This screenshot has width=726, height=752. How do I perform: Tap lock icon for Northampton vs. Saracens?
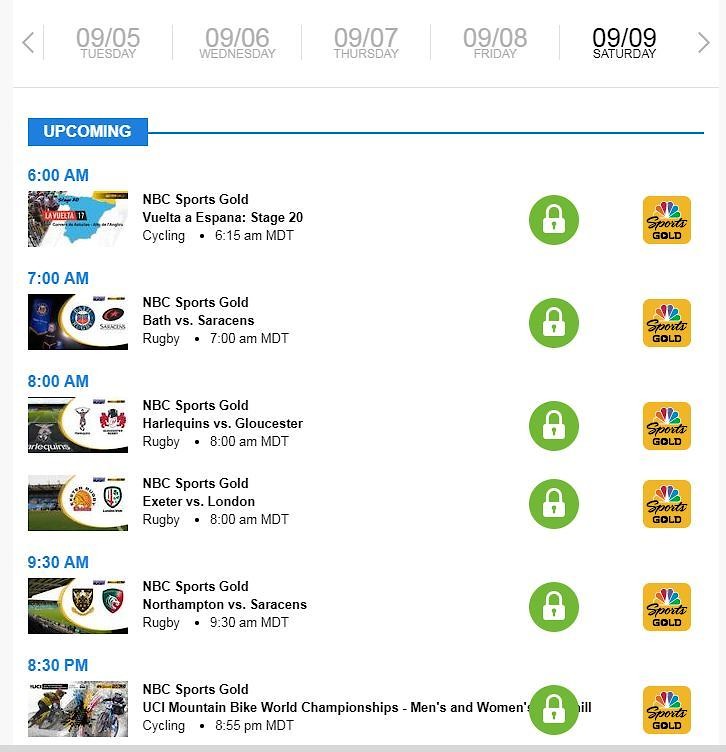tap(554, 607)
